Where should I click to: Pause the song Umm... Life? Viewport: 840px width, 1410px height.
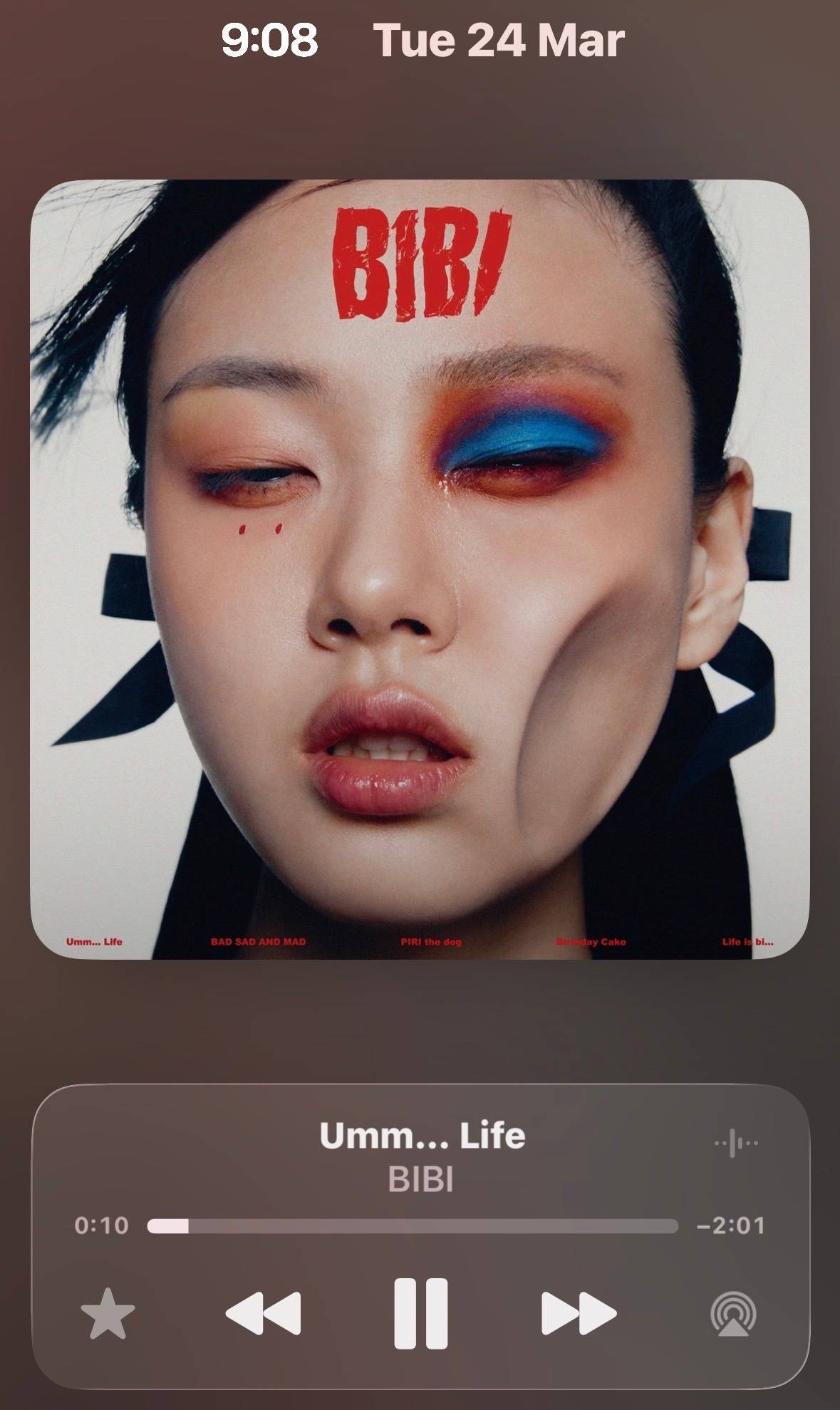421,1313
